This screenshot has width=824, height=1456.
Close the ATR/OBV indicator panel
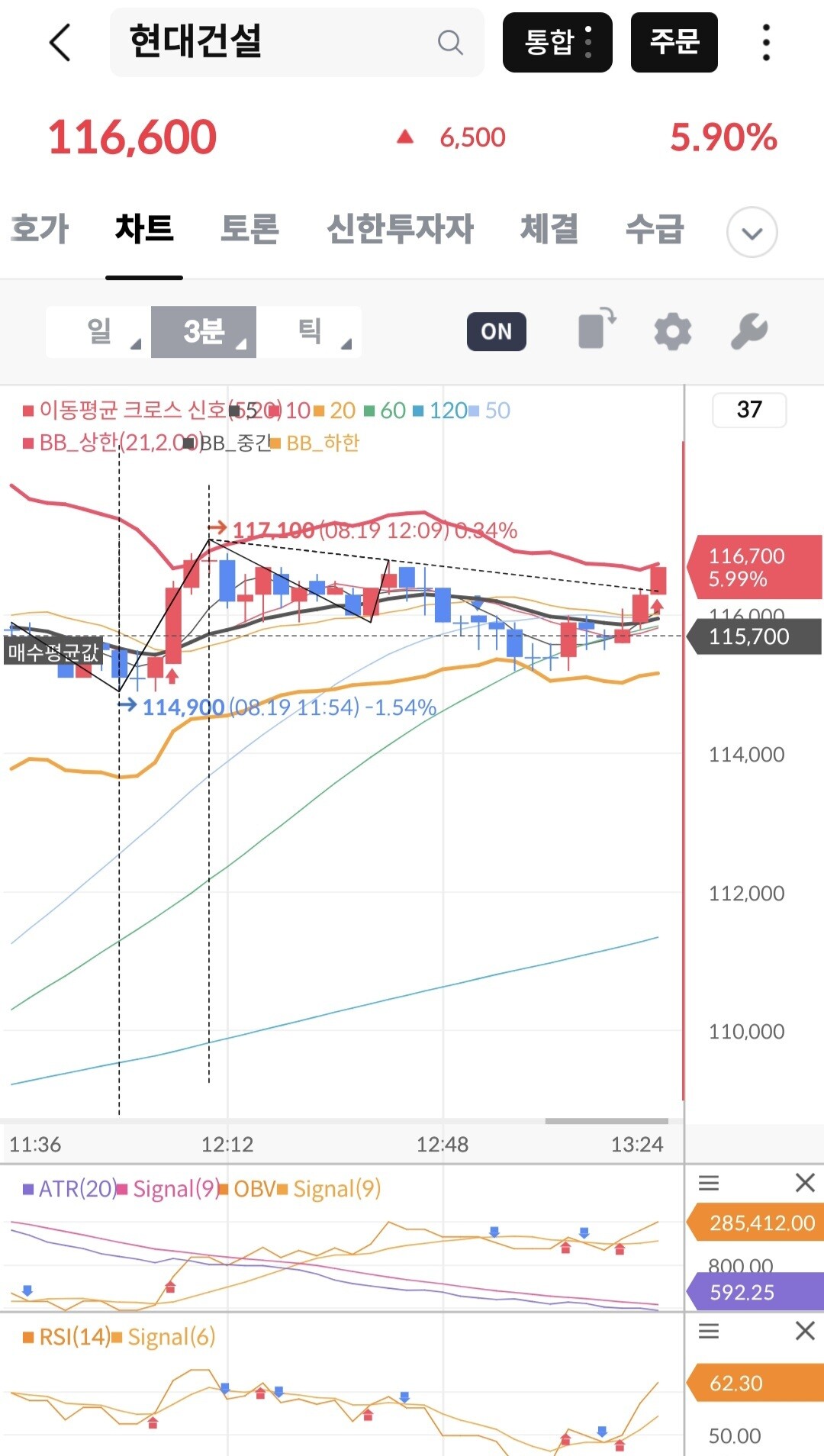tap(805, 1183)
